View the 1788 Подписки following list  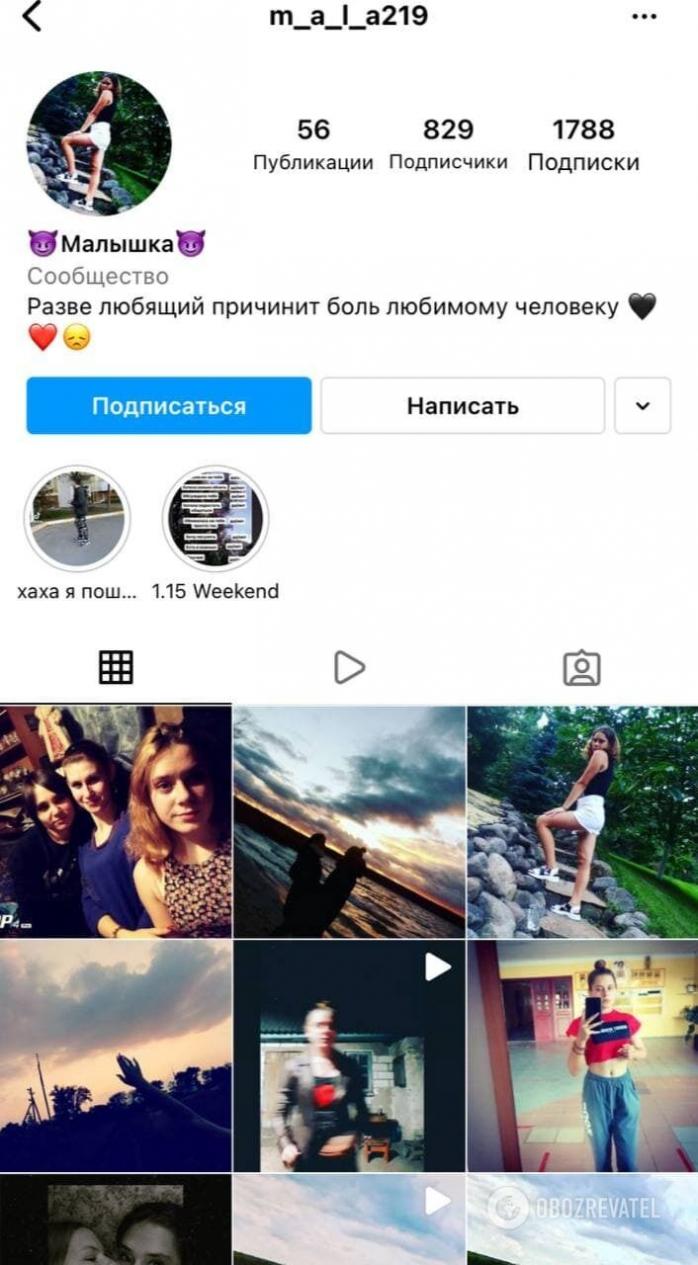tap(583, 144)
